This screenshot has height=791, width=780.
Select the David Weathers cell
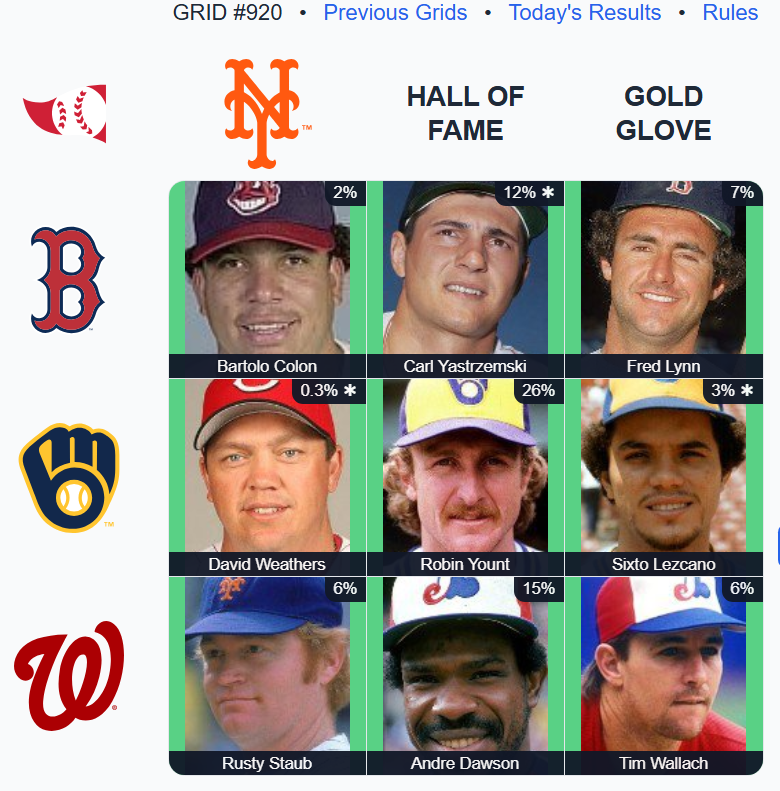pos(267,476)
